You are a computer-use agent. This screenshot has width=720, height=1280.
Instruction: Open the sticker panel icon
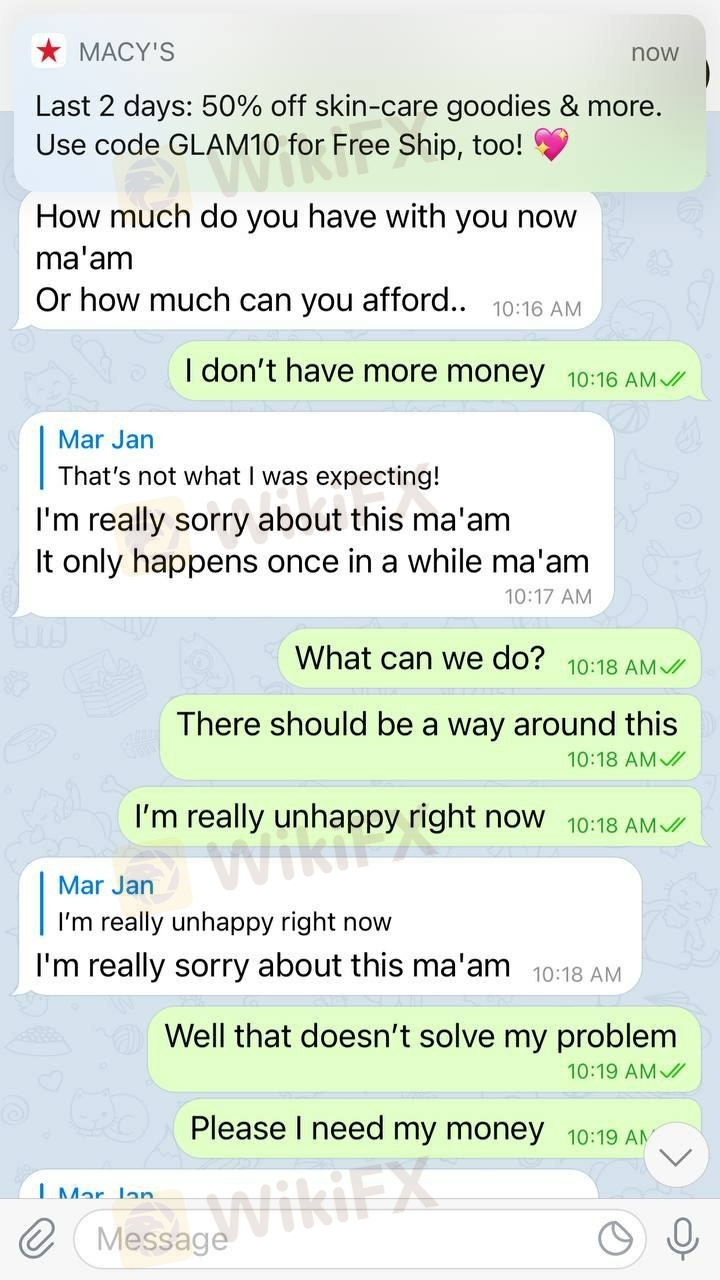[615, 1240]
